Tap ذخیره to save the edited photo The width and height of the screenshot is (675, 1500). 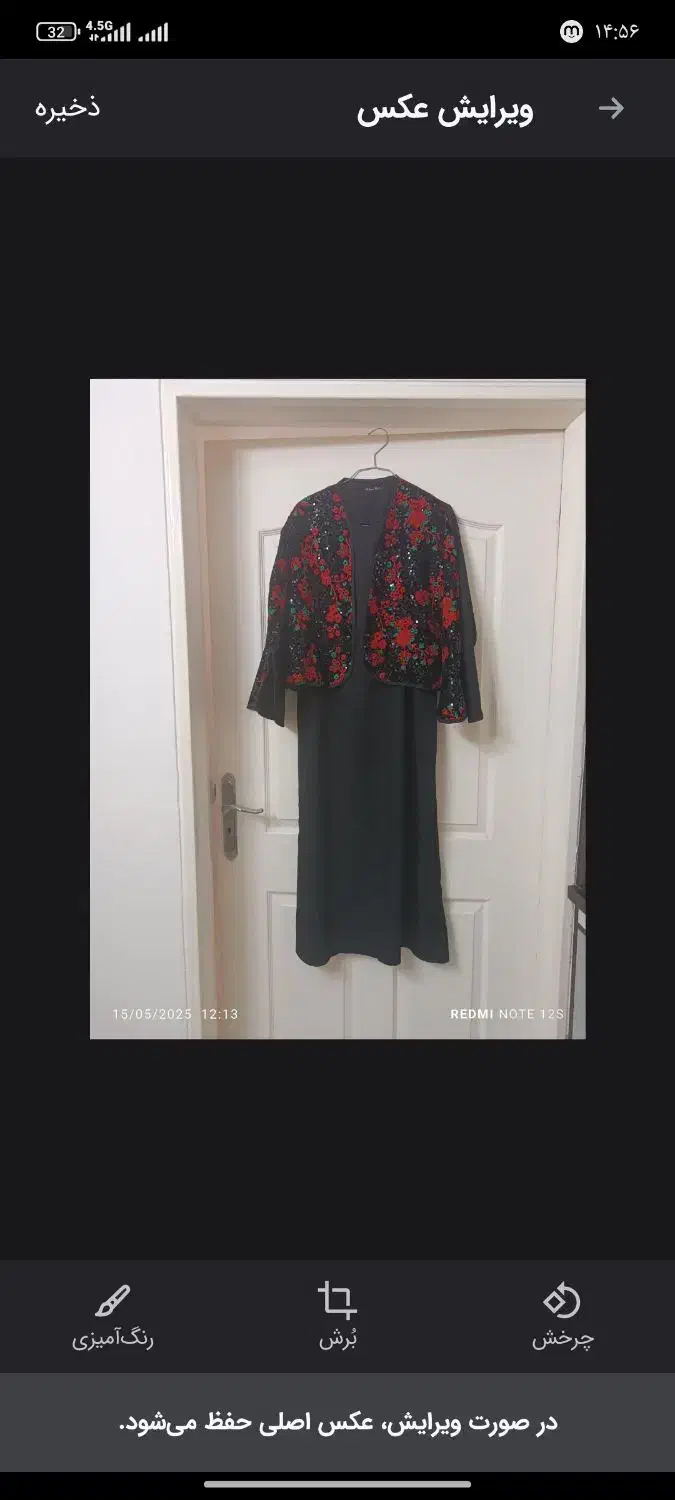pyautogui.click(x=68, y=108)
